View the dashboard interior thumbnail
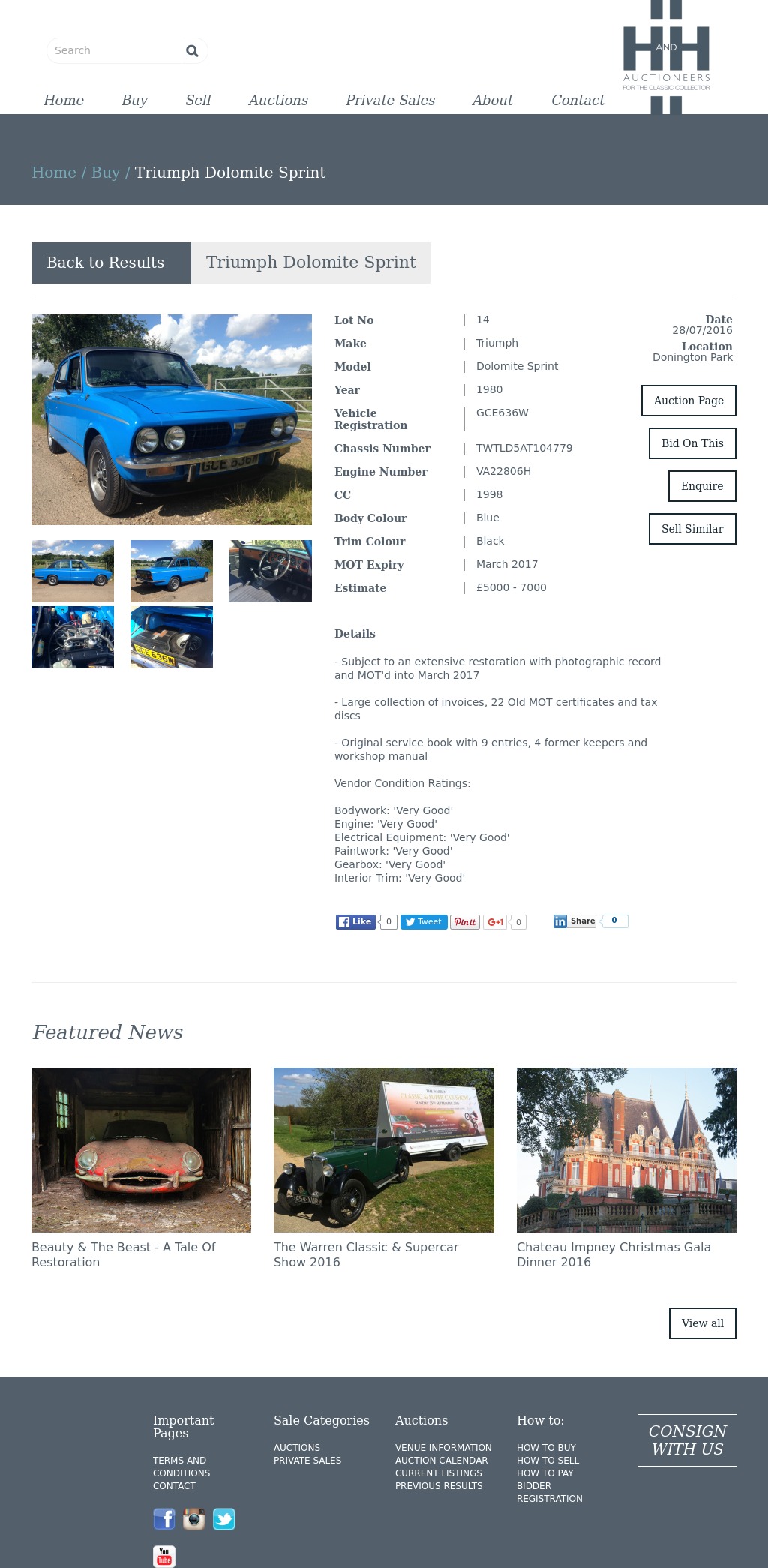 click(x=270, y=571)
